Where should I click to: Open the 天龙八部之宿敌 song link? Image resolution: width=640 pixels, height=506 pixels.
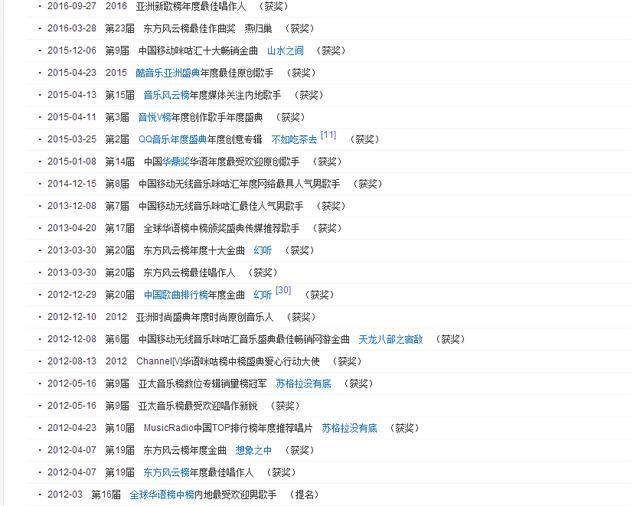click(x=390, y=339)
